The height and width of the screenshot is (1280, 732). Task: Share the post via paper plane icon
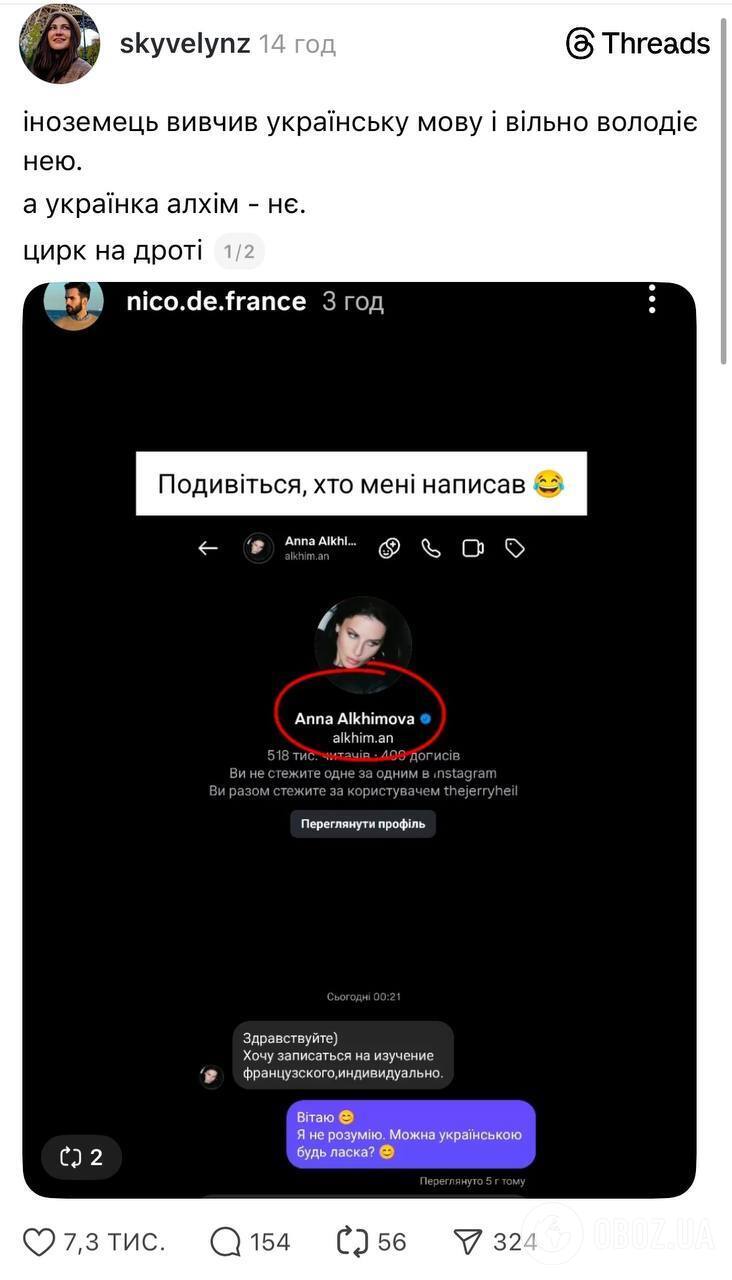(x=467, y=1242)
